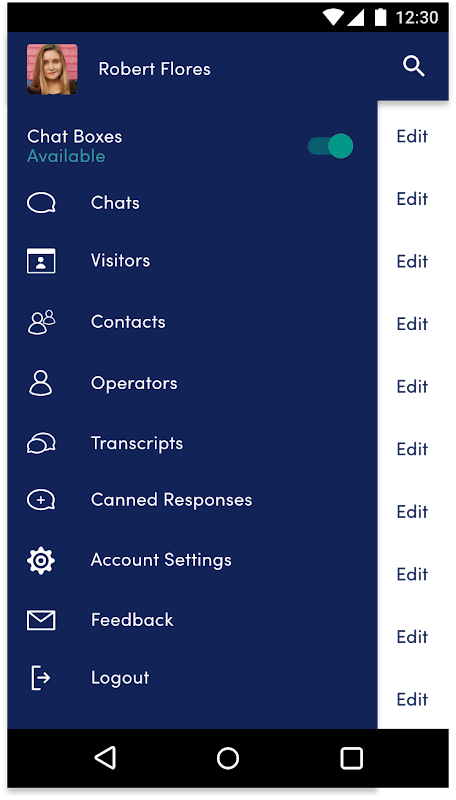Send Feedback via the menu
Image resolution: width=456 pixels, height=800 pixels.
click(x=192, y=620)
